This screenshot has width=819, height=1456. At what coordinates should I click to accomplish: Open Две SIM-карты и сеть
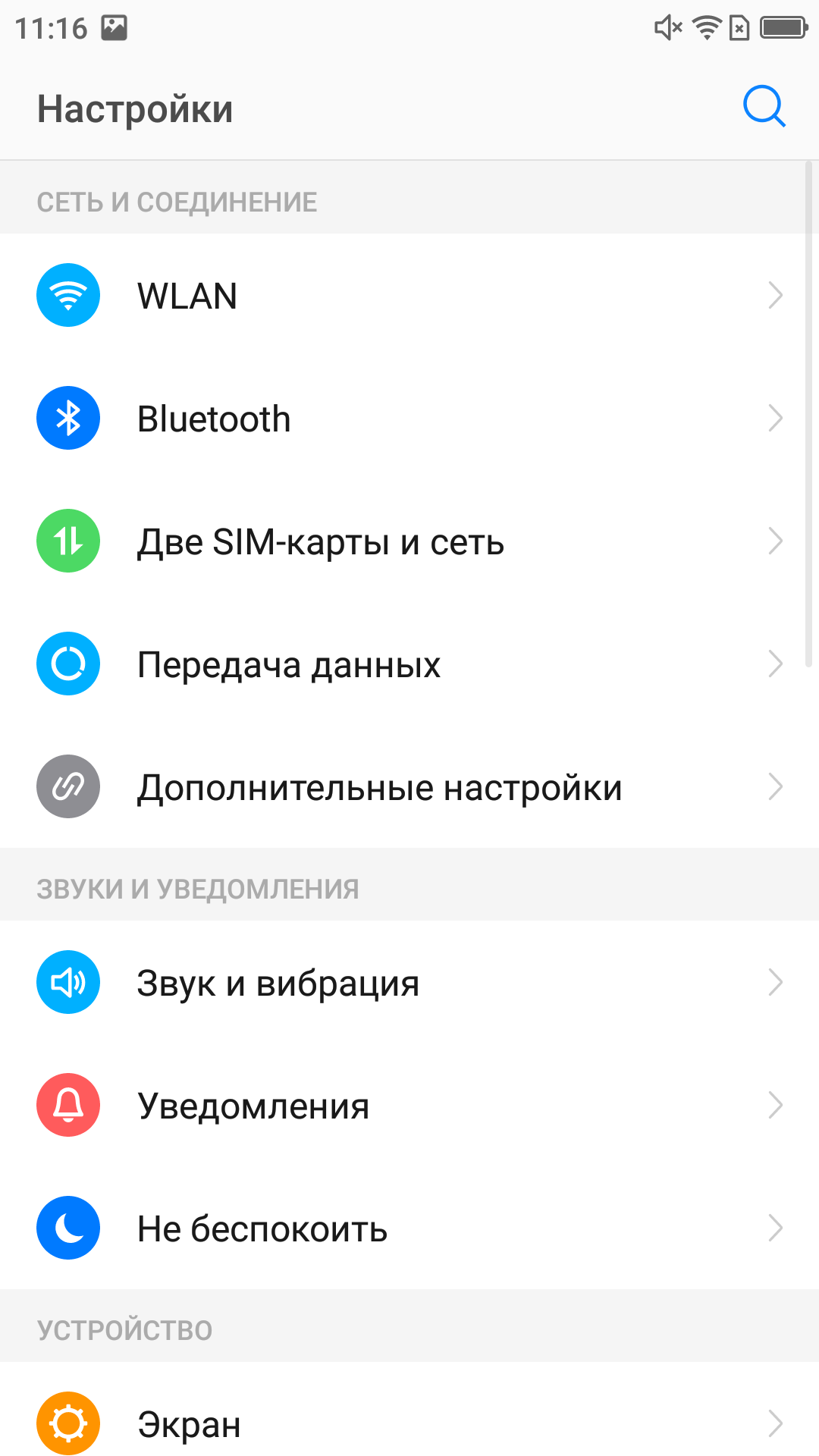(x=409, y=541)
